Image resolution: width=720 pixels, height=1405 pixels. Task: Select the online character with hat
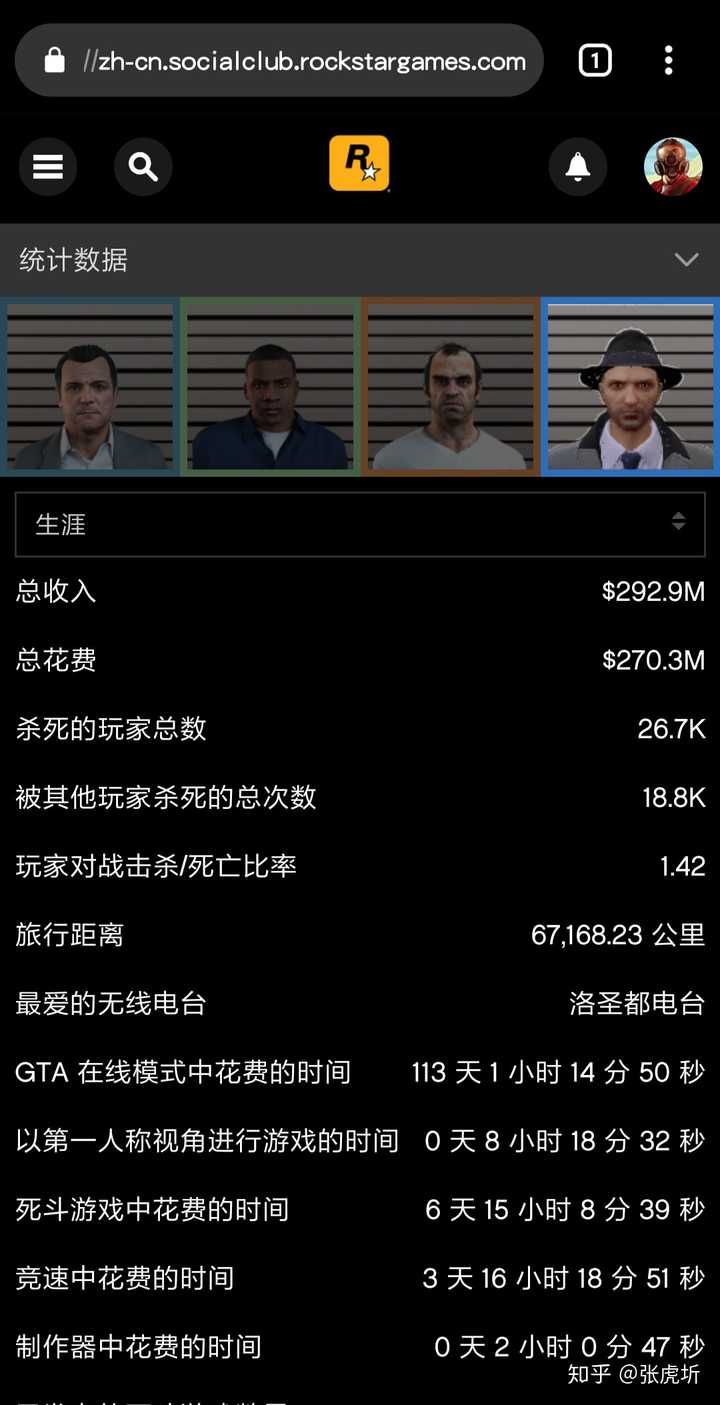point(630,387)
